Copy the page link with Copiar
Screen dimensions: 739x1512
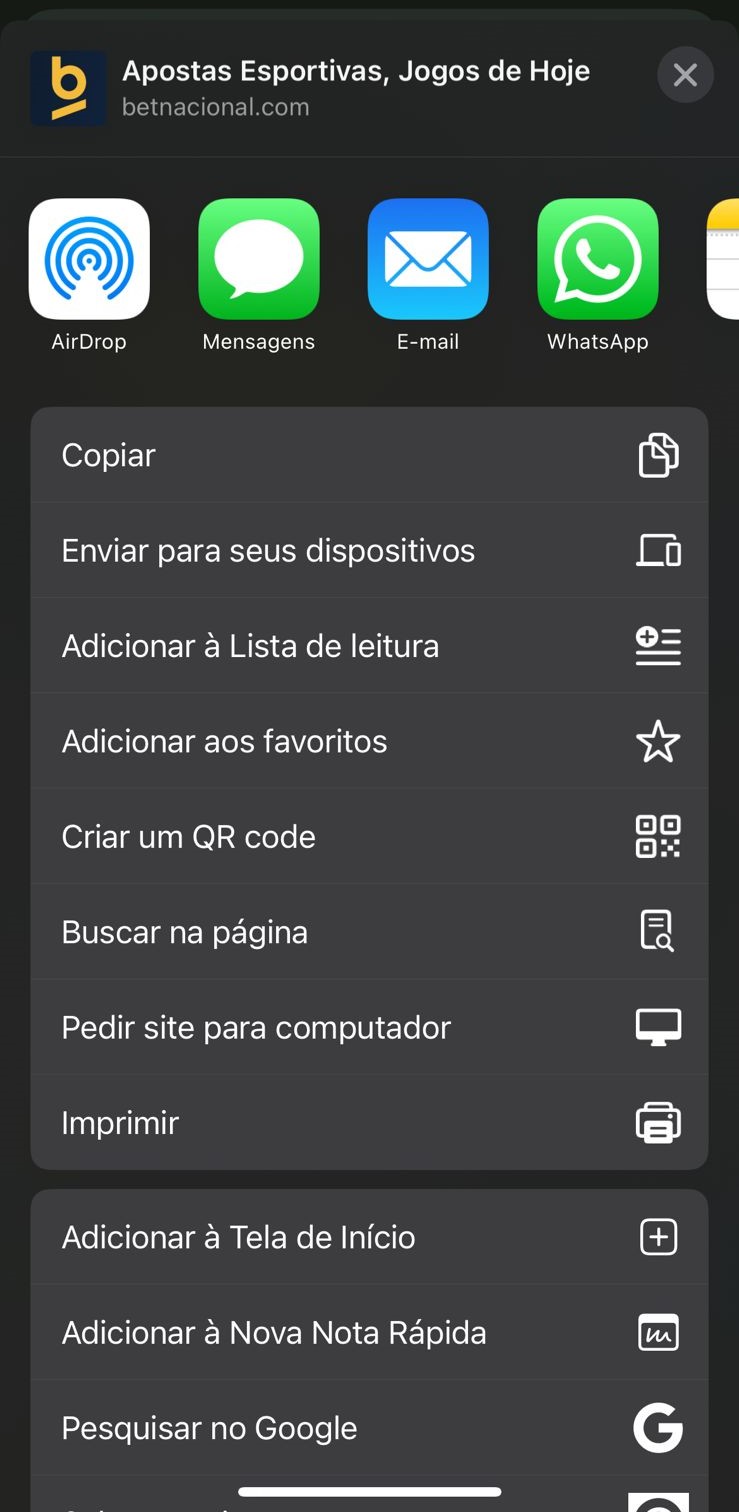pyautogui.click(x=369, y=455)
